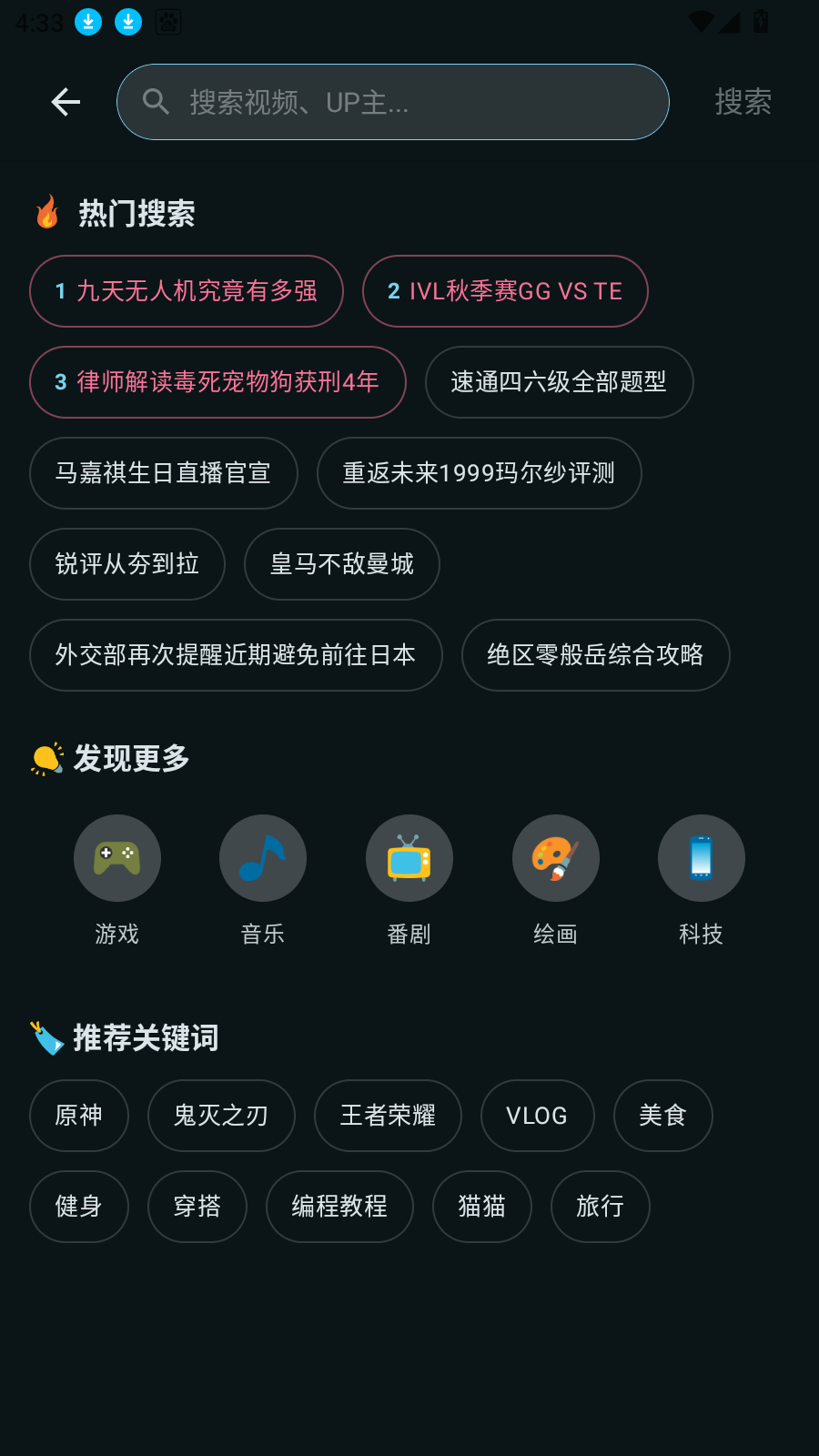Tap the 搜索 button
The height and width of the screenshot is (1456, 819).
pos(743,102)
